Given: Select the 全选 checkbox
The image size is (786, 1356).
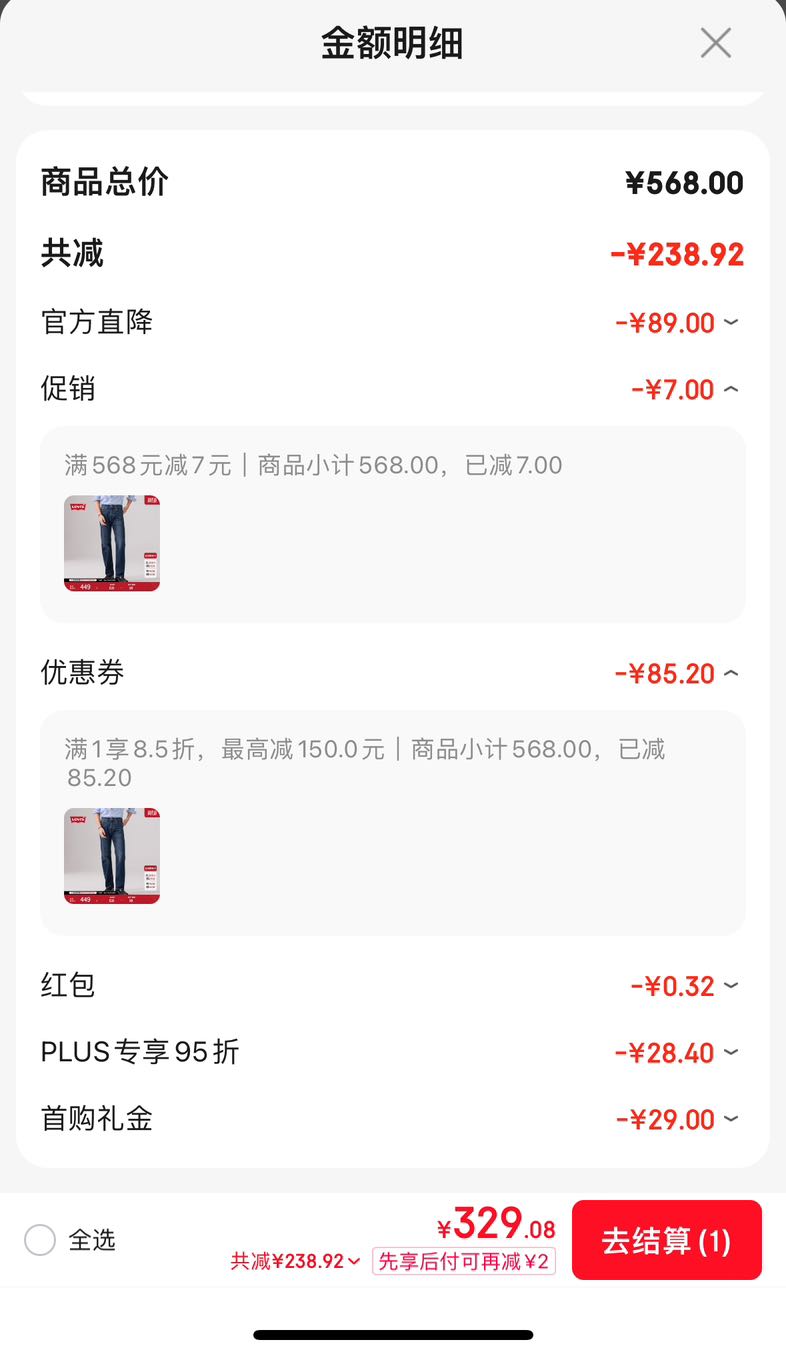Looking at the screenshot, I should point(40,1240).
